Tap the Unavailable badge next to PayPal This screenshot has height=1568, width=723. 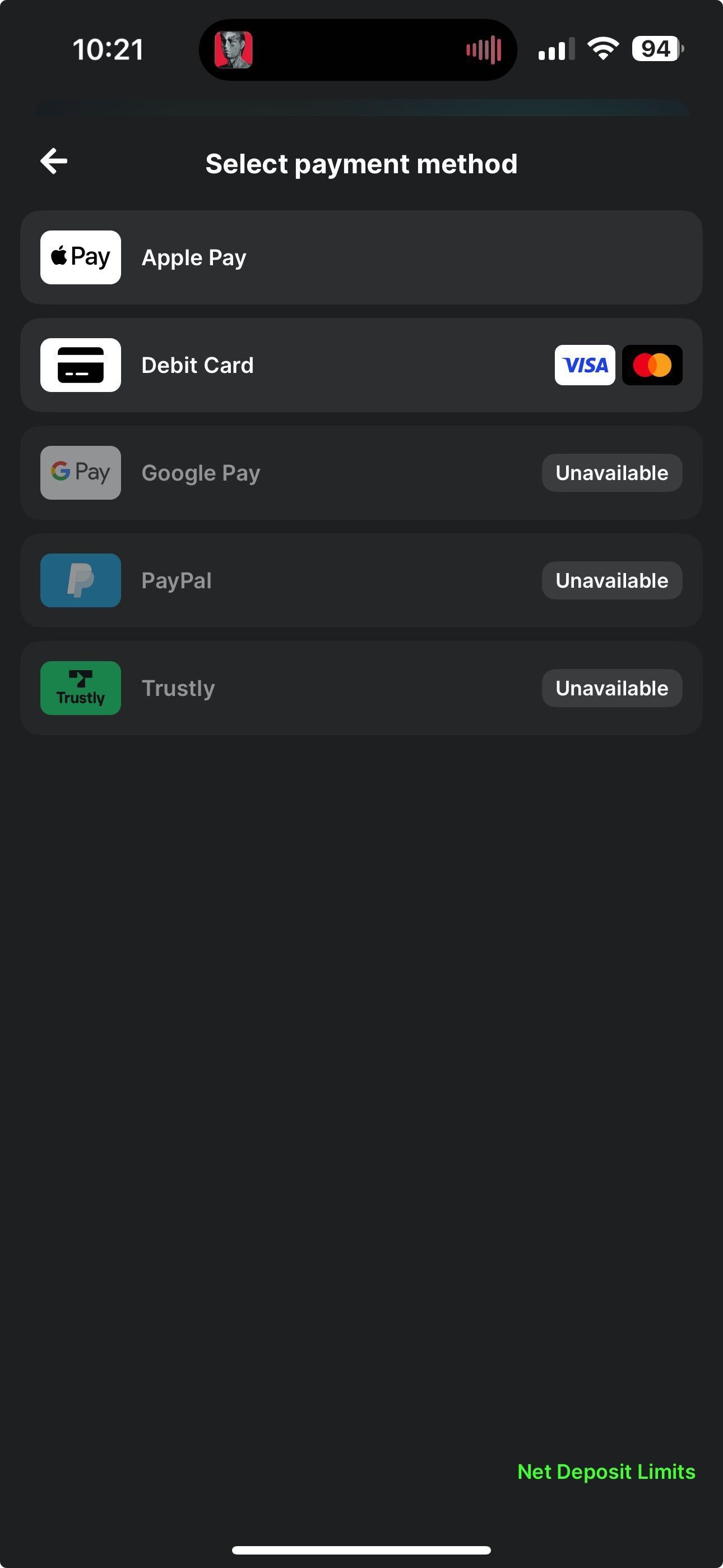tap(611, 580)
